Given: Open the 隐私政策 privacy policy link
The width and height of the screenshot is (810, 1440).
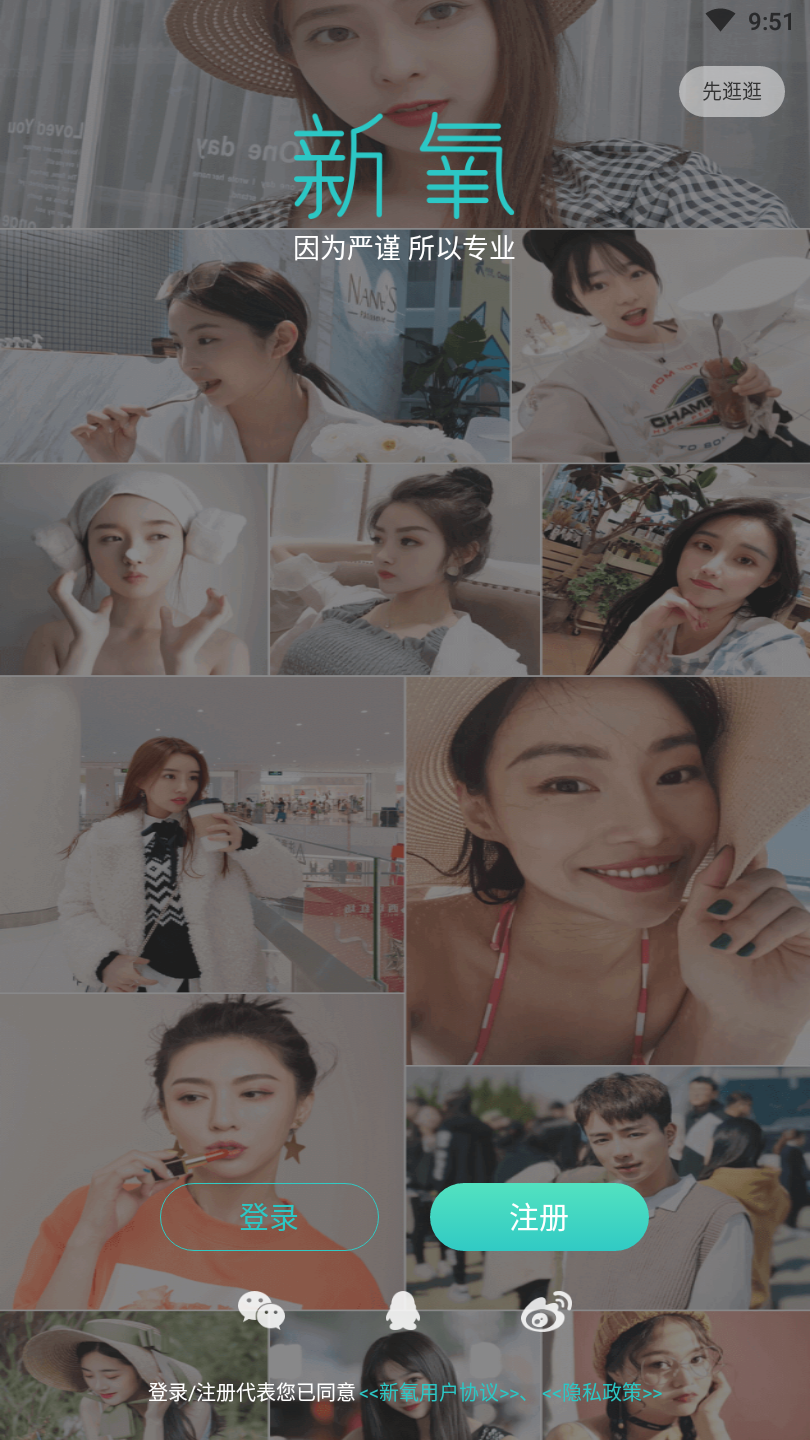Looking at the screenshot, I should coord(602,1393).
